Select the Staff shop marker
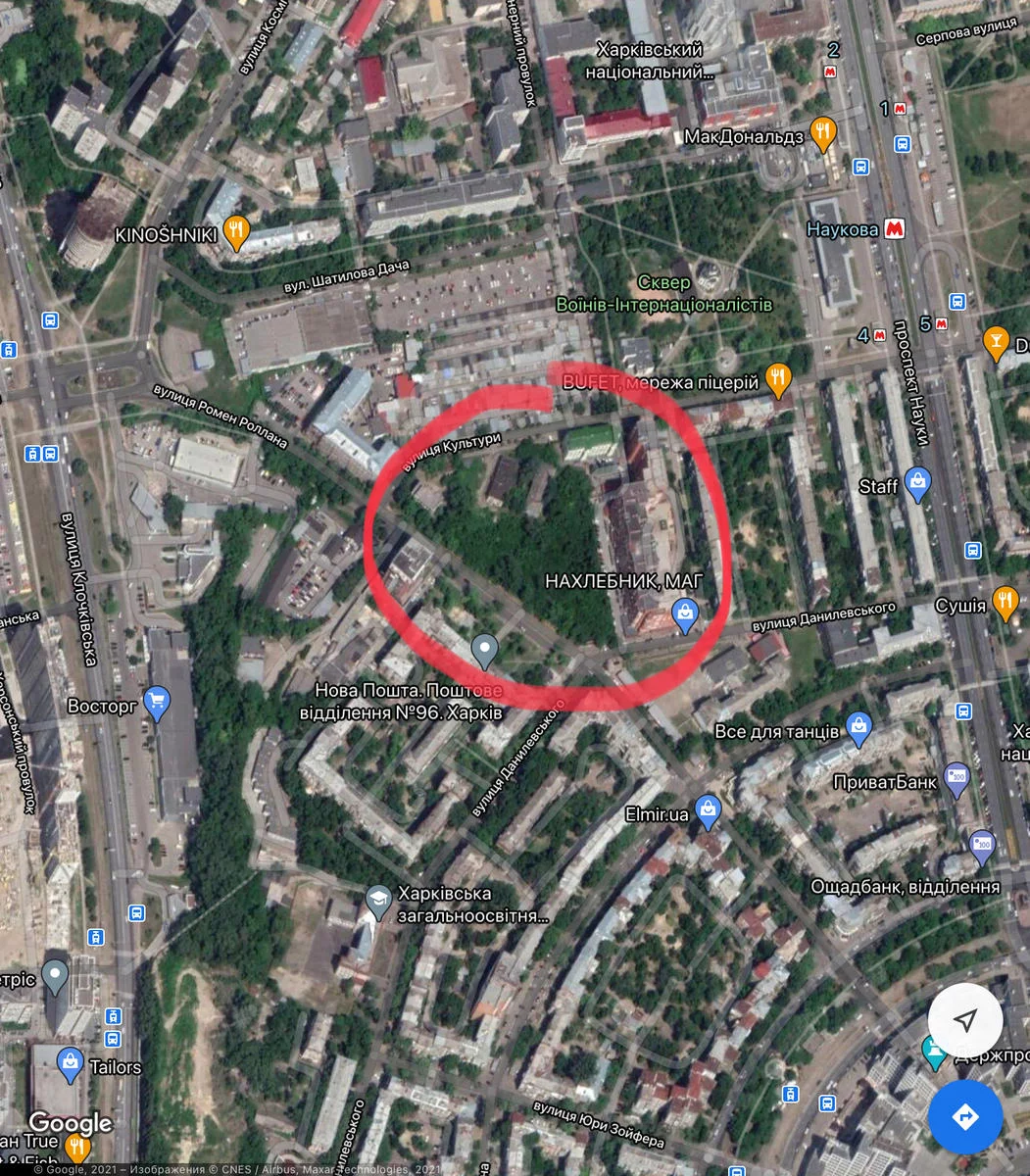 [918, 484]
